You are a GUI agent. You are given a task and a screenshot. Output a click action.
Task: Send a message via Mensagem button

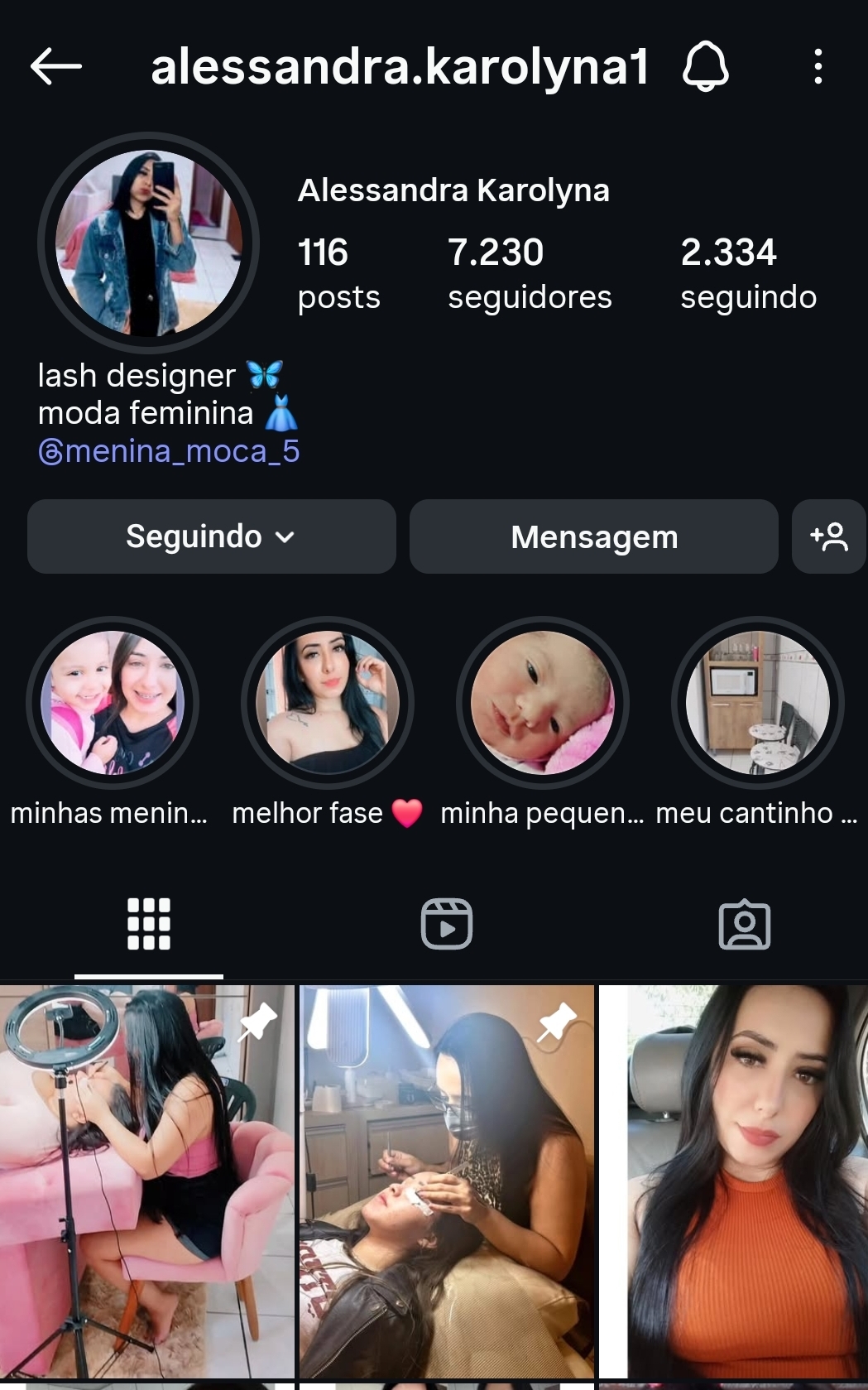click(594, 536)
